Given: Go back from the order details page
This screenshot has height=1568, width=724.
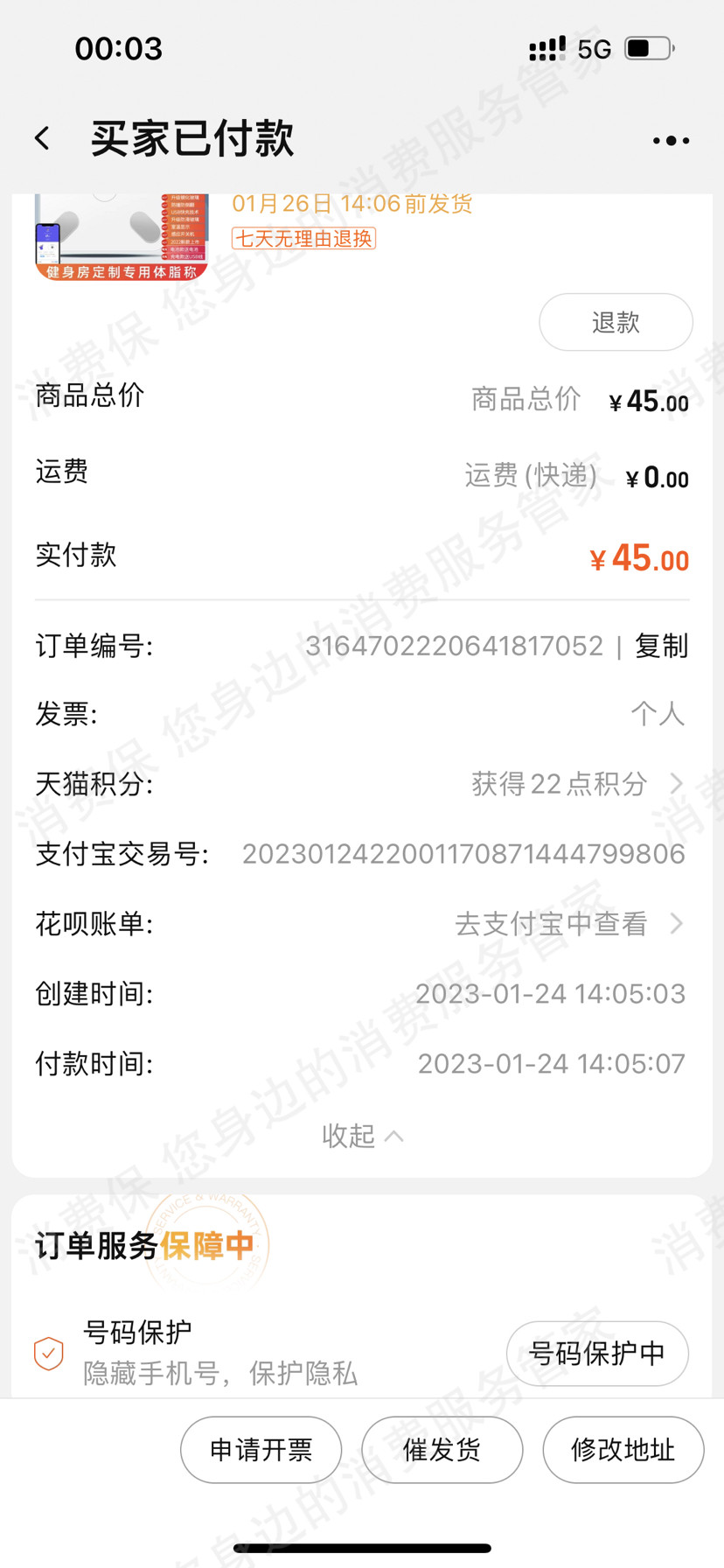Looking at the screenshot, I should tap(42, 138).
